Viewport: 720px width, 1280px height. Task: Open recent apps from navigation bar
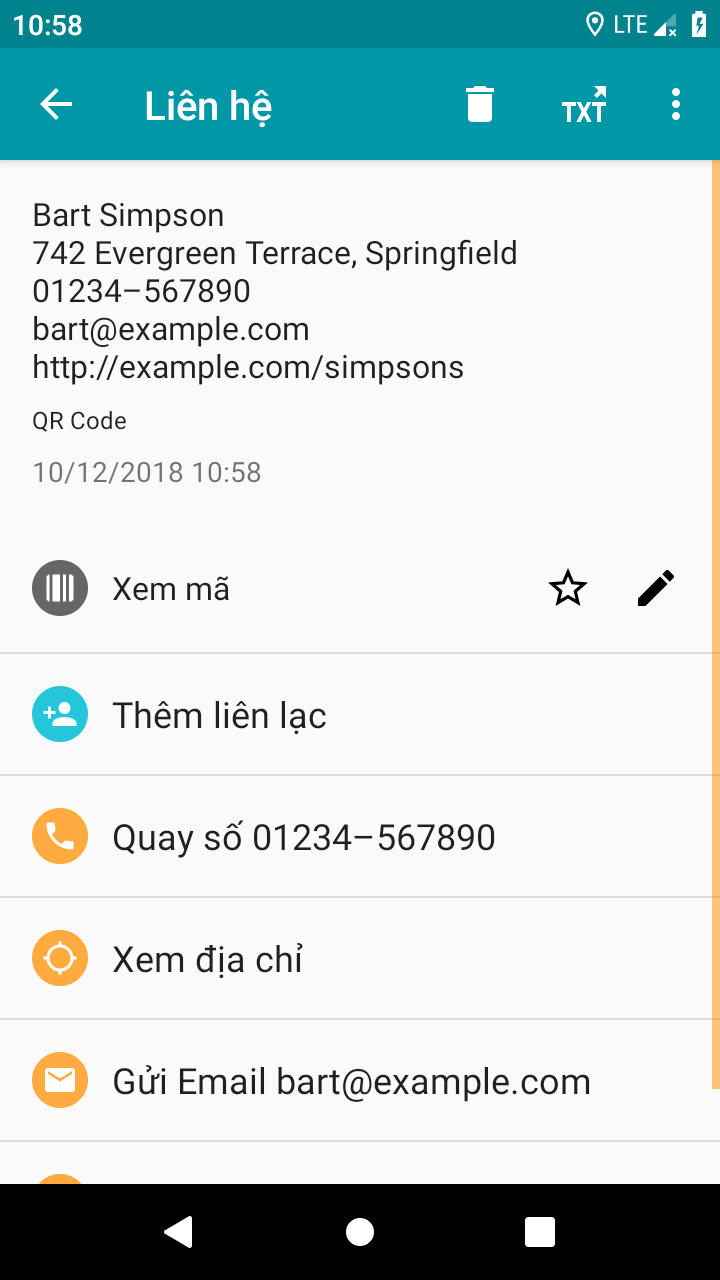click(540, 1232)
